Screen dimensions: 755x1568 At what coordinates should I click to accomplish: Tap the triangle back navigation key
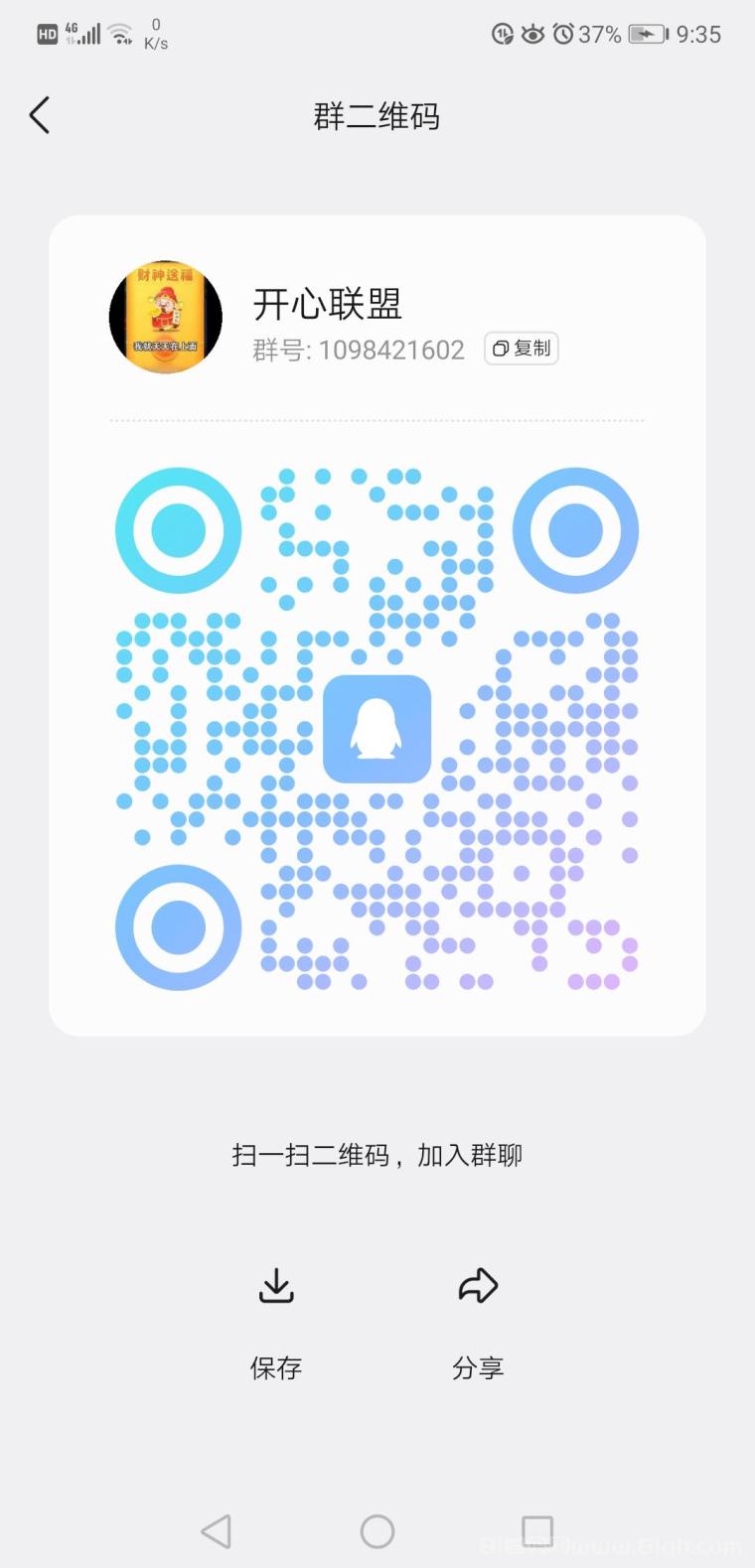(218, 1530)
